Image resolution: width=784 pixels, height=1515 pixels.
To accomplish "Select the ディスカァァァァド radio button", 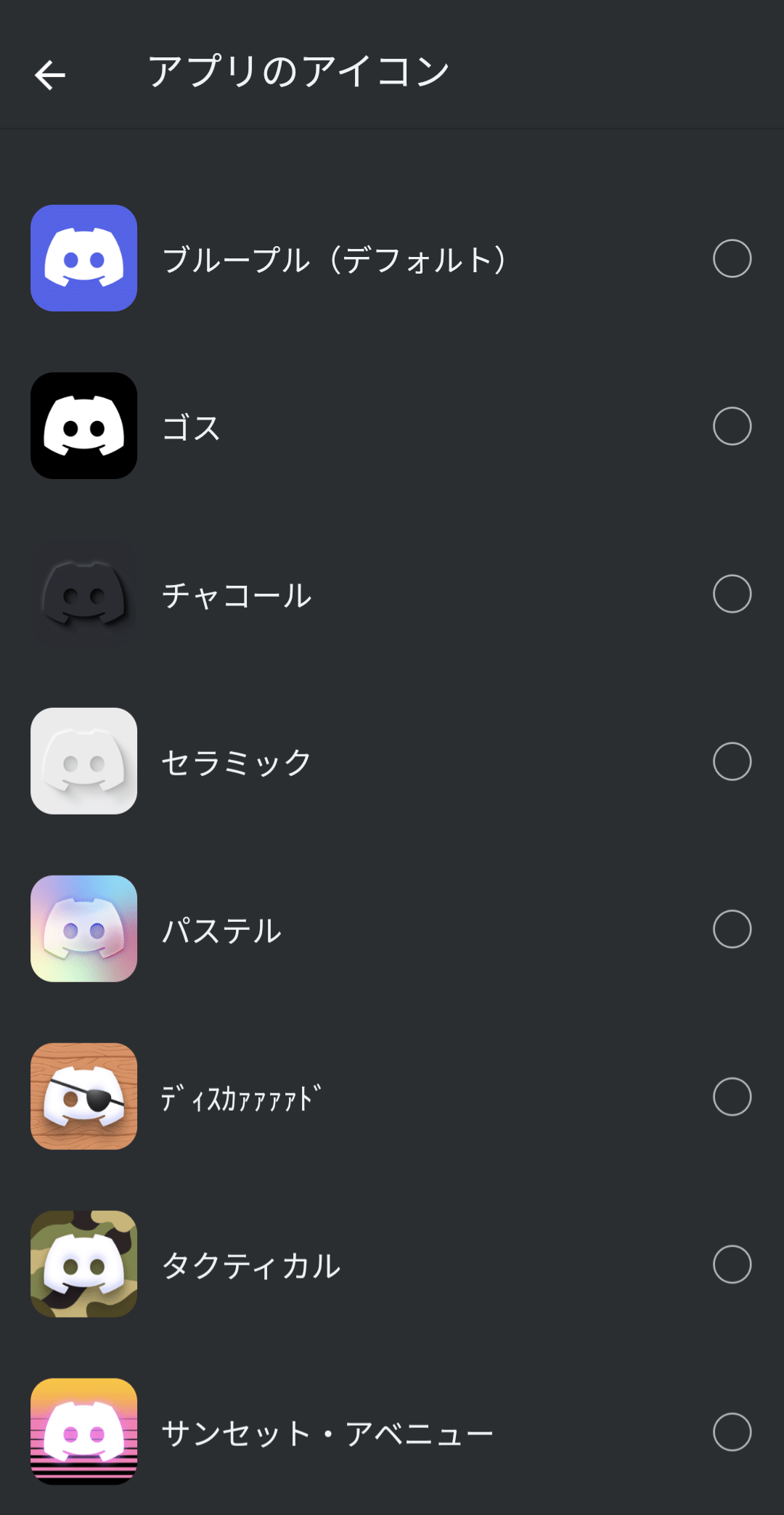I will tap(732, 1096).
